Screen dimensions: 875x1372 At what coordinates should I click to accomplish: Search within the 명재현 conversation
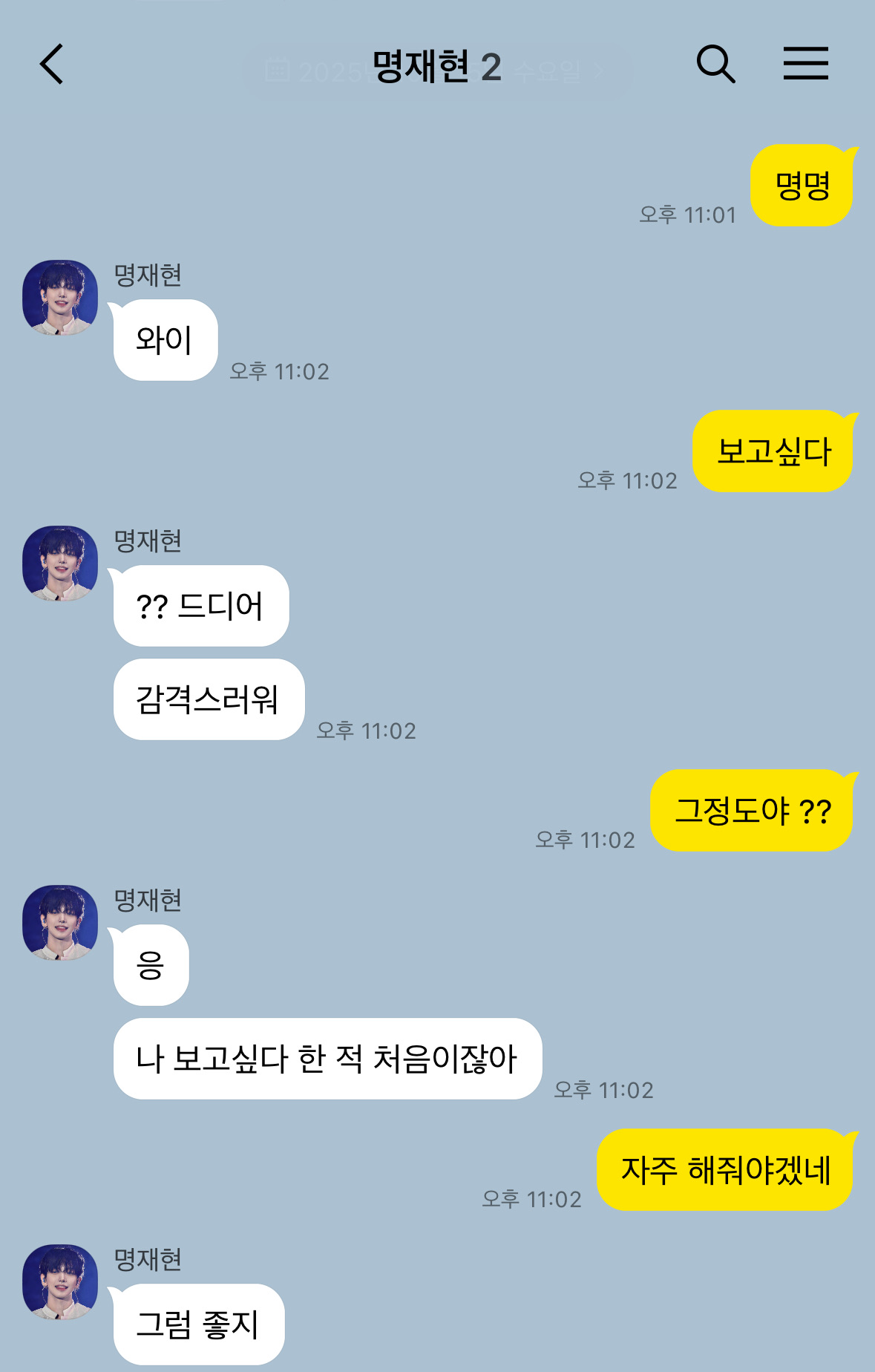coord(715,65)
